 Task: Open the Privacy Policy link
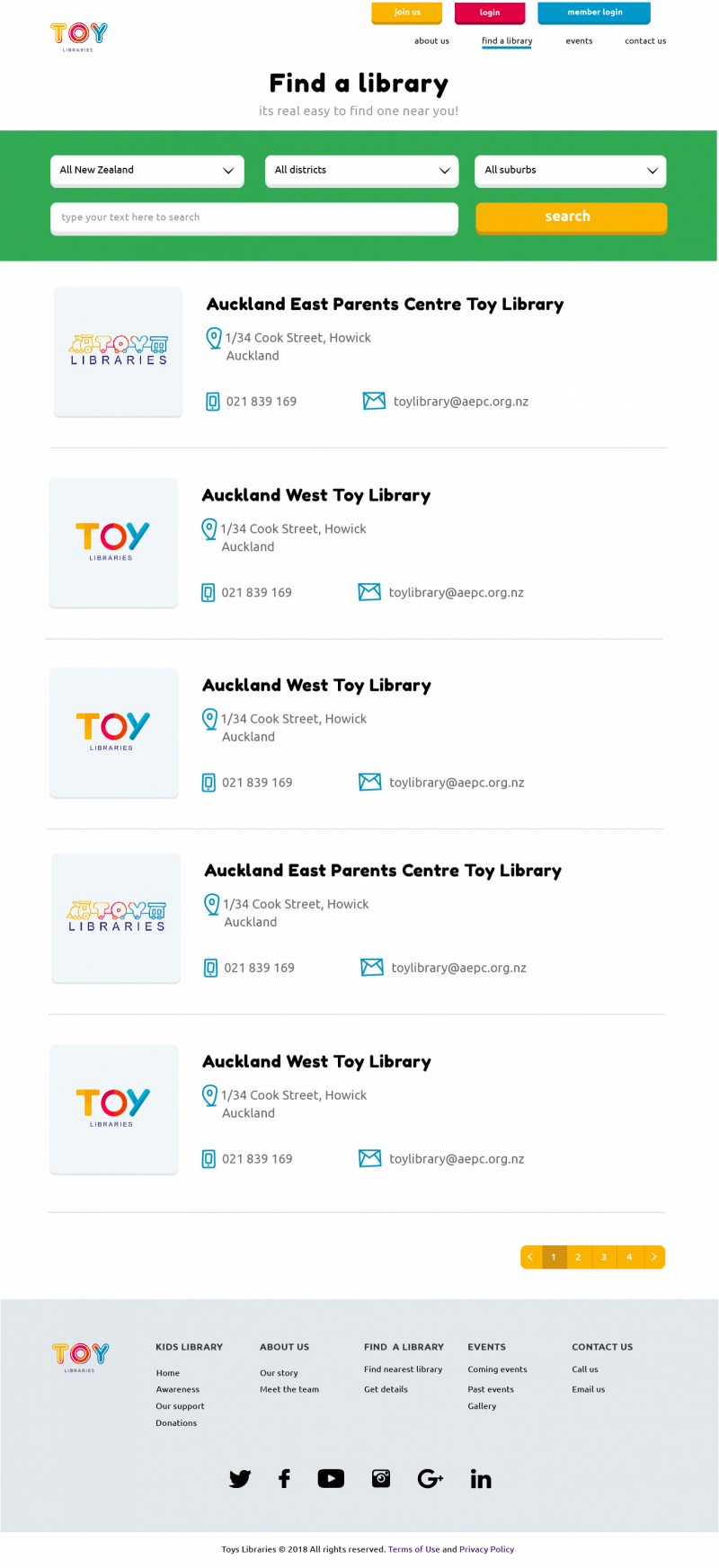point(487,1549)
